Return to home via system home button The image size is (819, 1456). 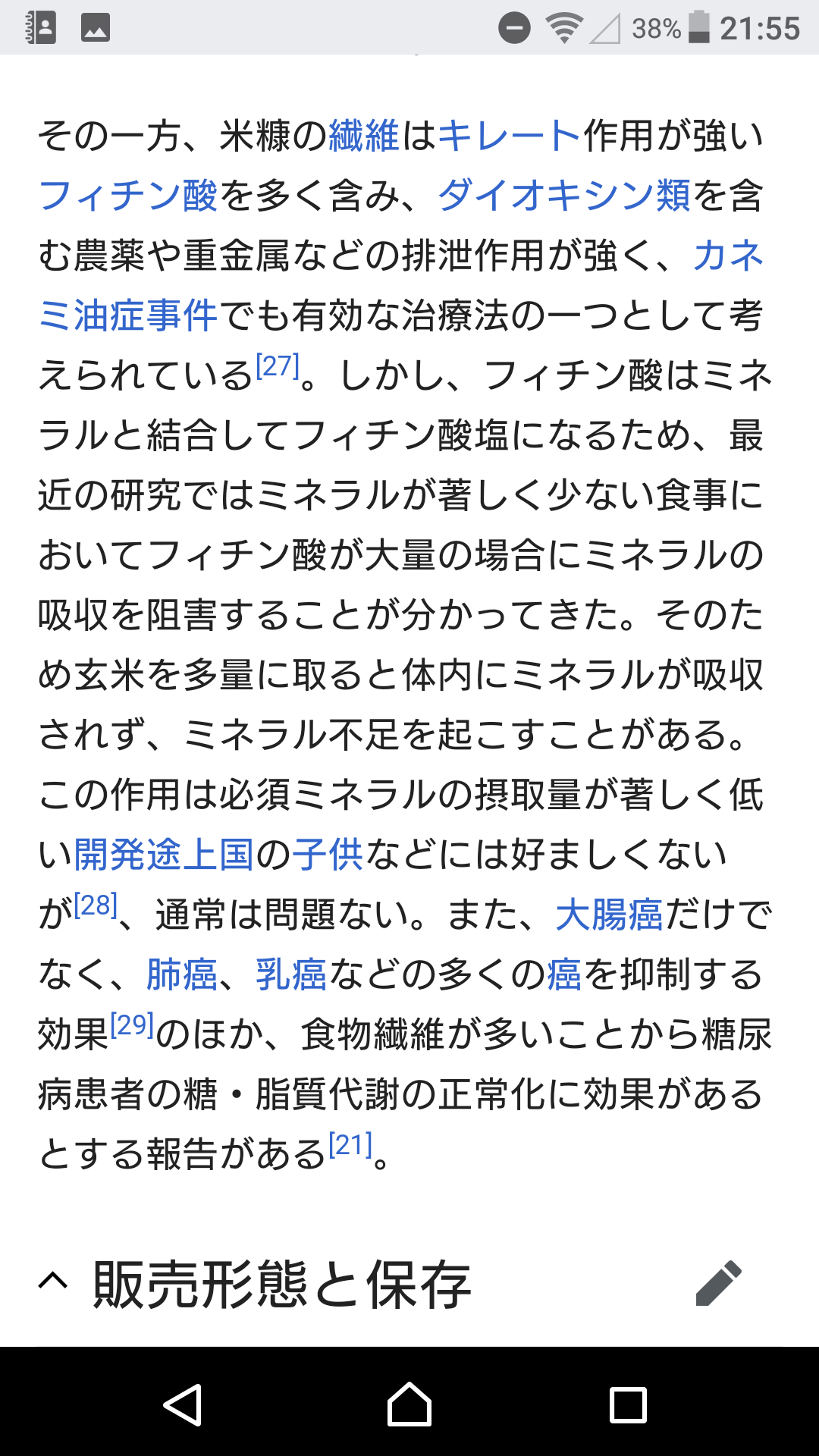(x=409, y=1404)
